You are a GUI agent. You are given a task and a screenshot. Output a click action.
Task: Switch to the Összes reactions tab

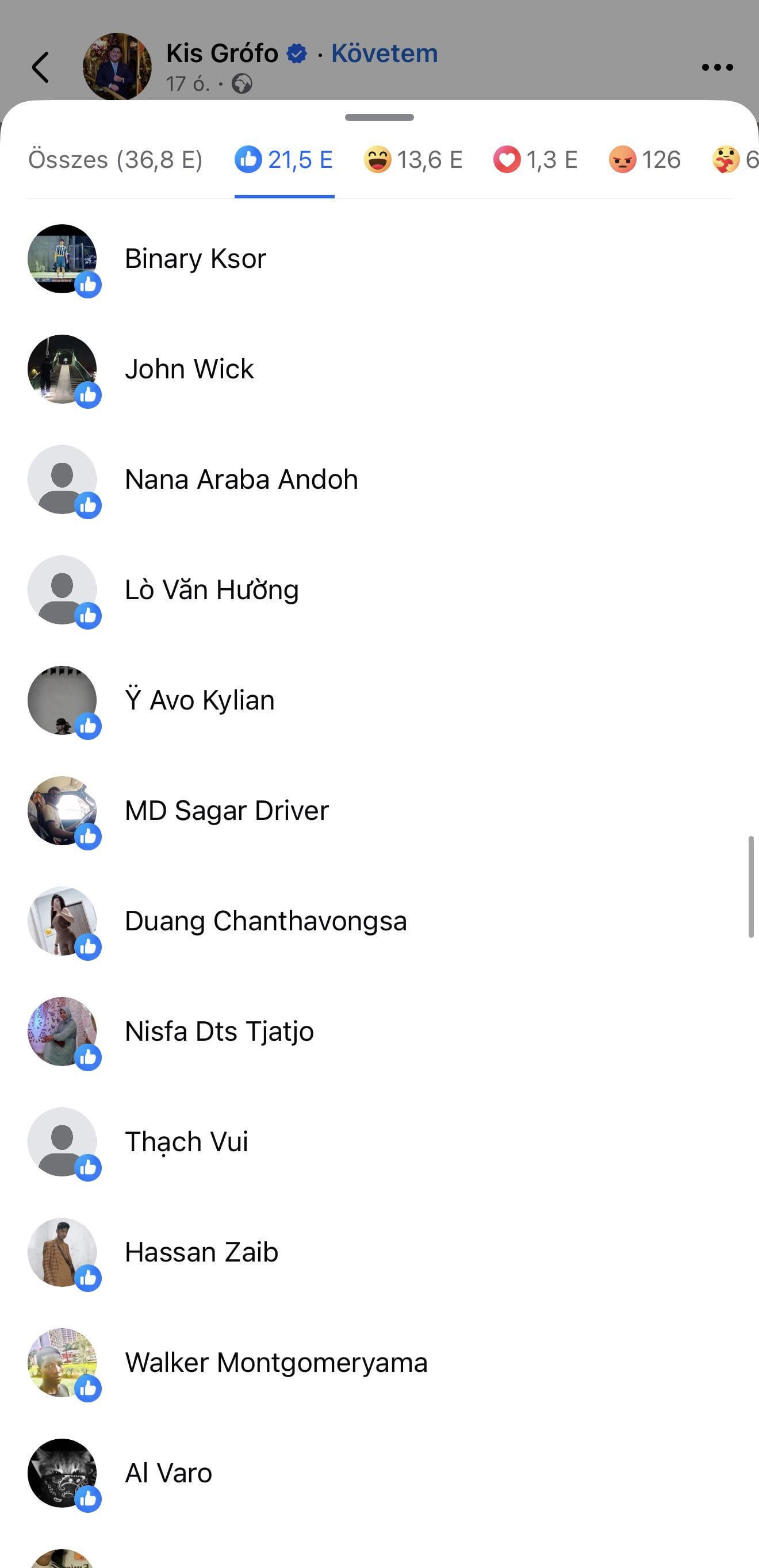(x=116, y=159)
